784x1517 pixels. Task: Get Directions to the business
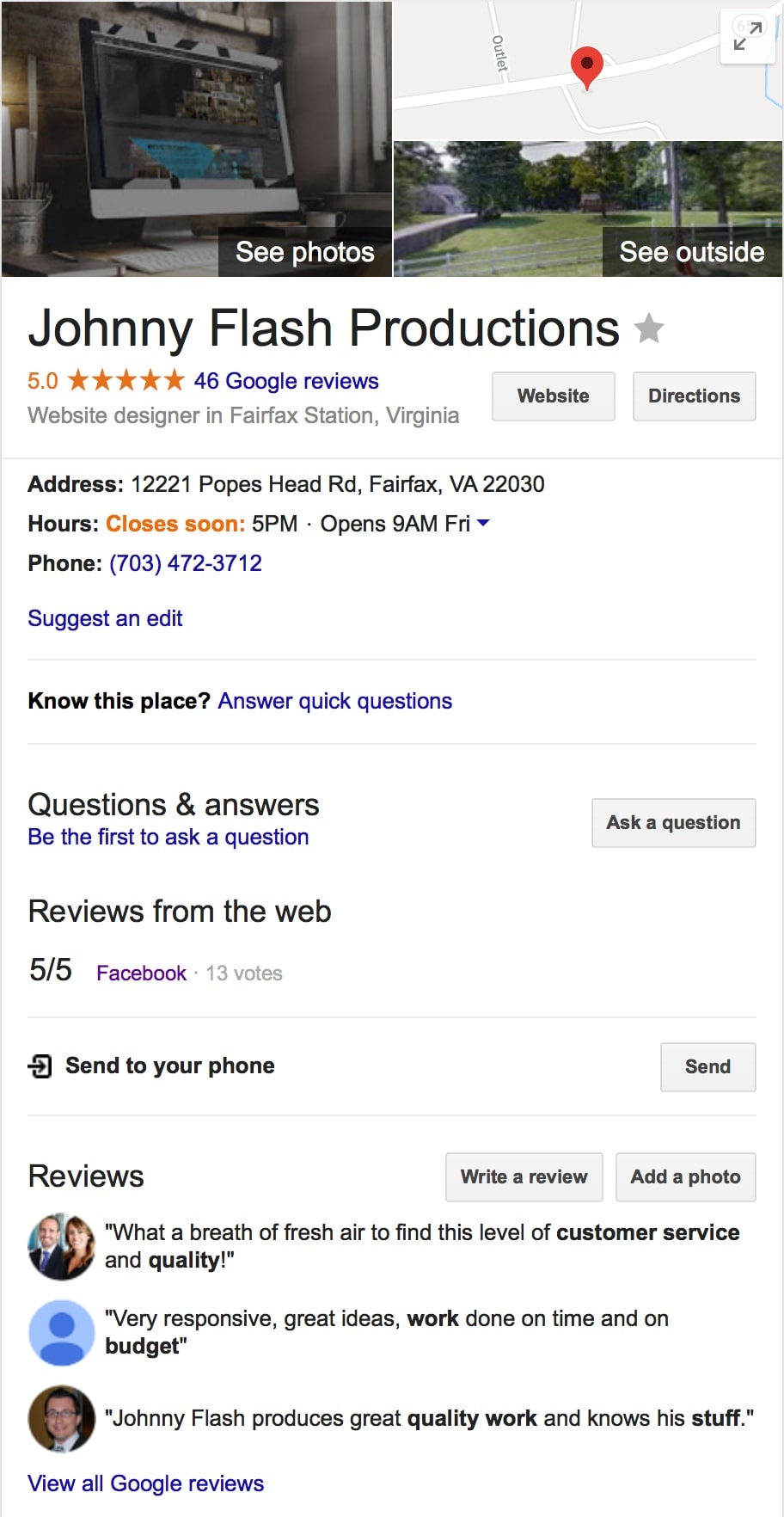[x=695, y=396]
